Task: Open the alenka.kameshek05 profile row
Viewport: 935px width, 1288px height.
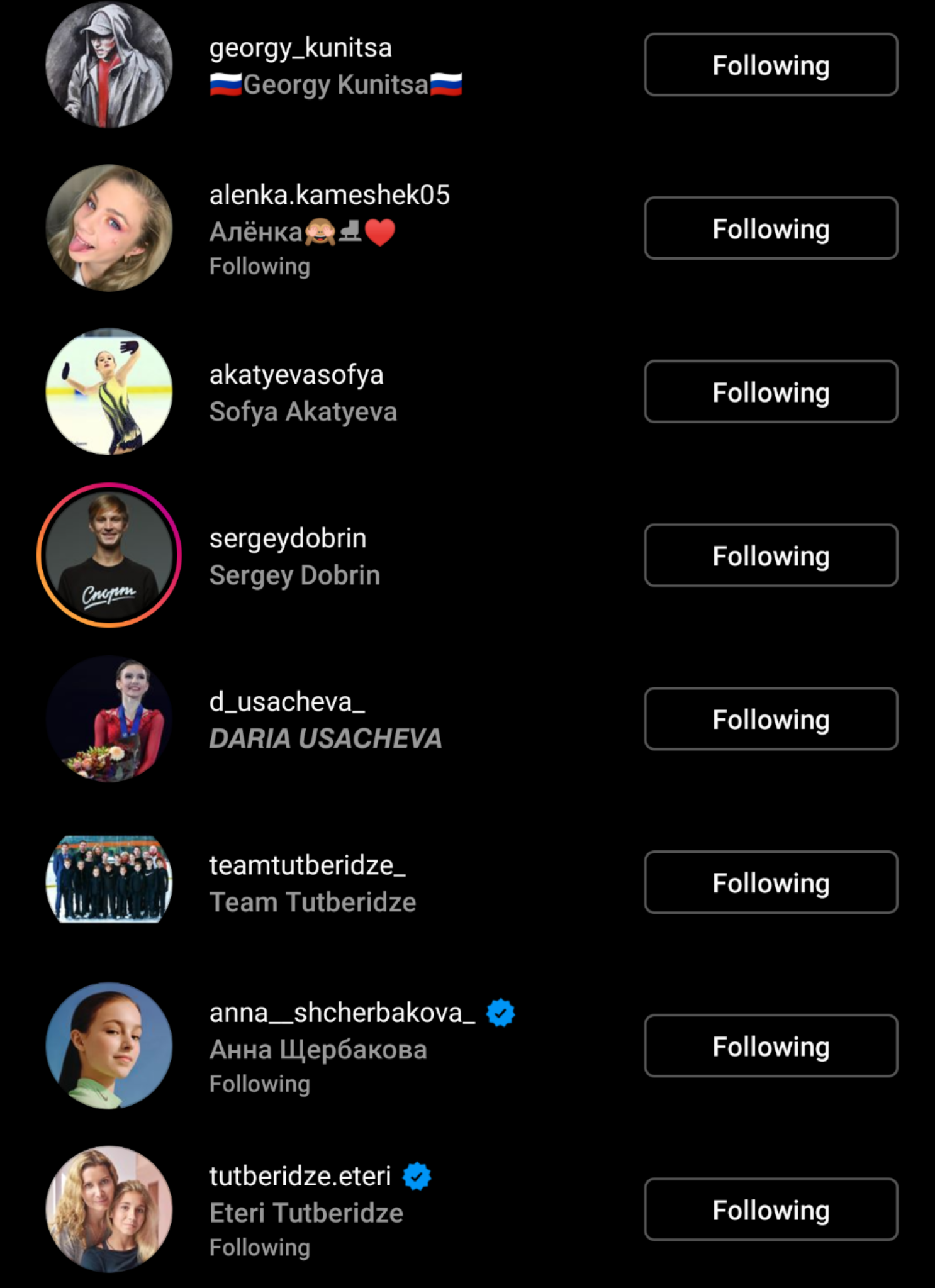Action: pyautogui.click(x=329, y=196)
